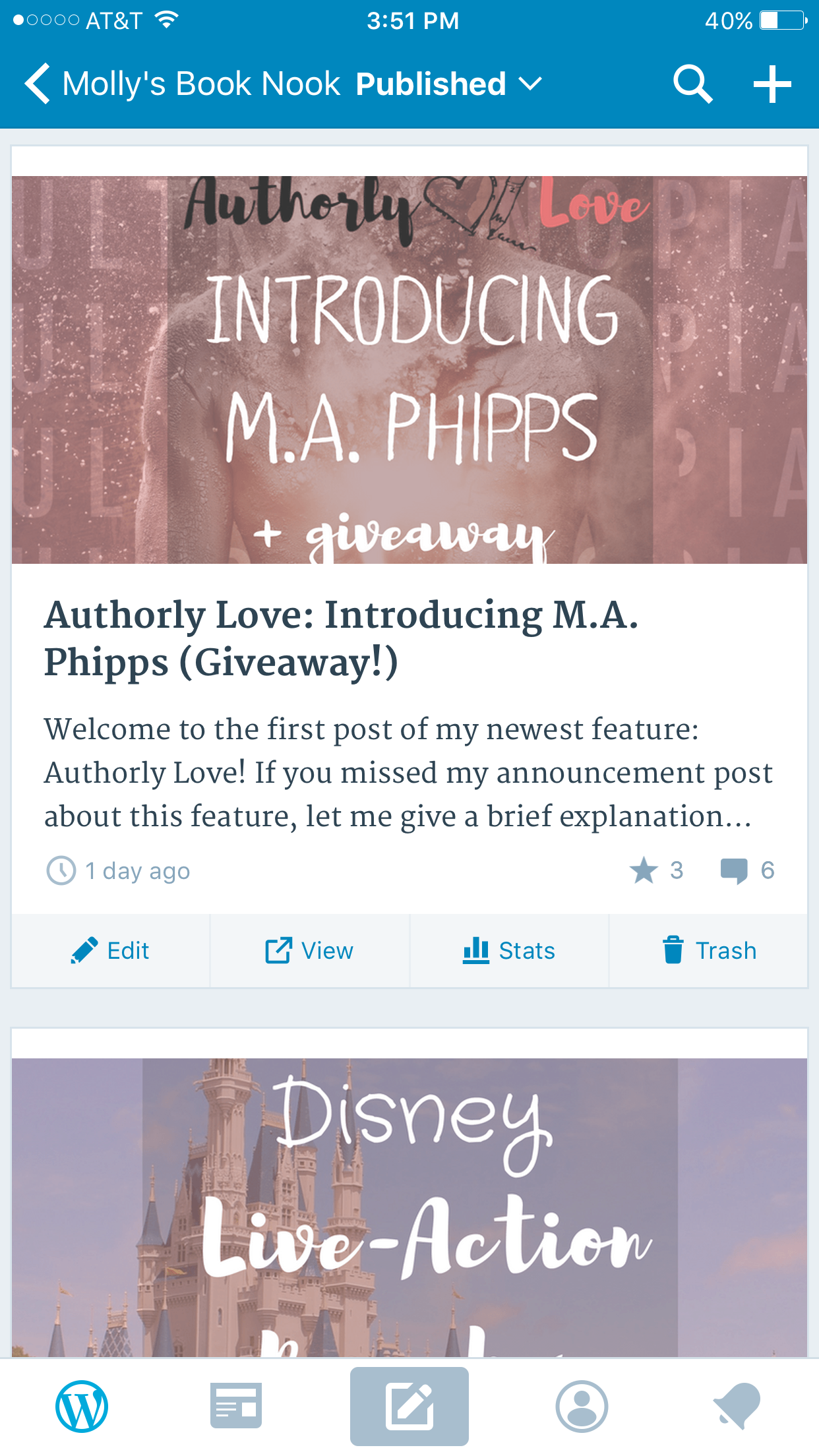Switch to the WordPress My Sites tab
819x1456 pixels.
(82, 1407)
